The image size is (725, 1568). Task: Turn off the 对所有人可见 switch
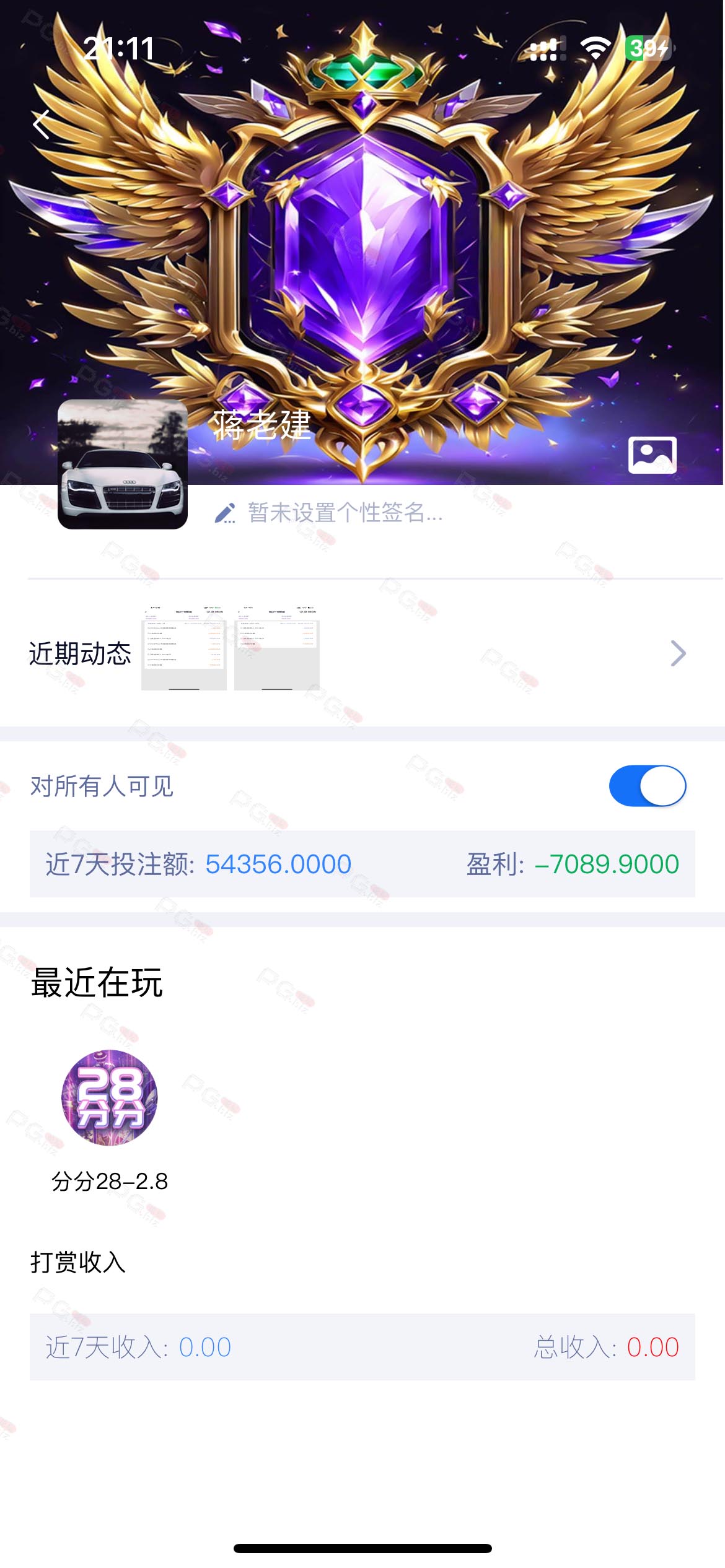(x=648, y=786)
